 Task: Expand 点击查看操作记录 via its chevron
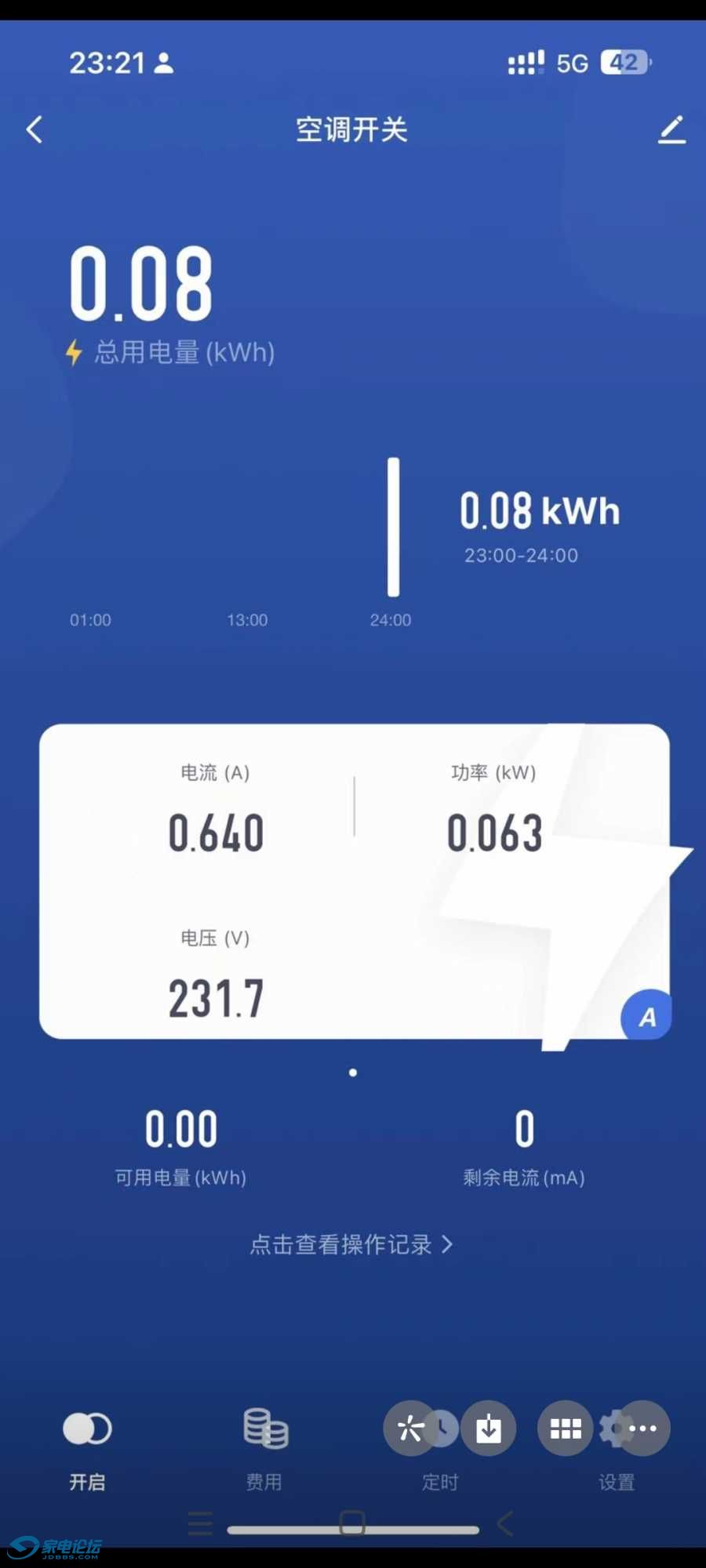point(449,1244)
